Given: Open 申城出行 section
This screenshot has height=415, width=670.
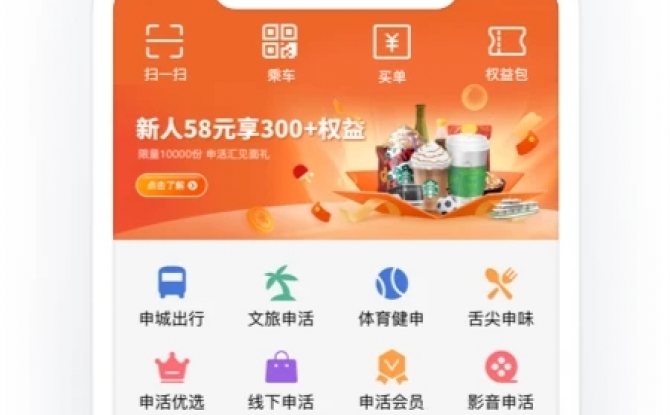Looking at the screenshot, I should [x=171, y=296].
